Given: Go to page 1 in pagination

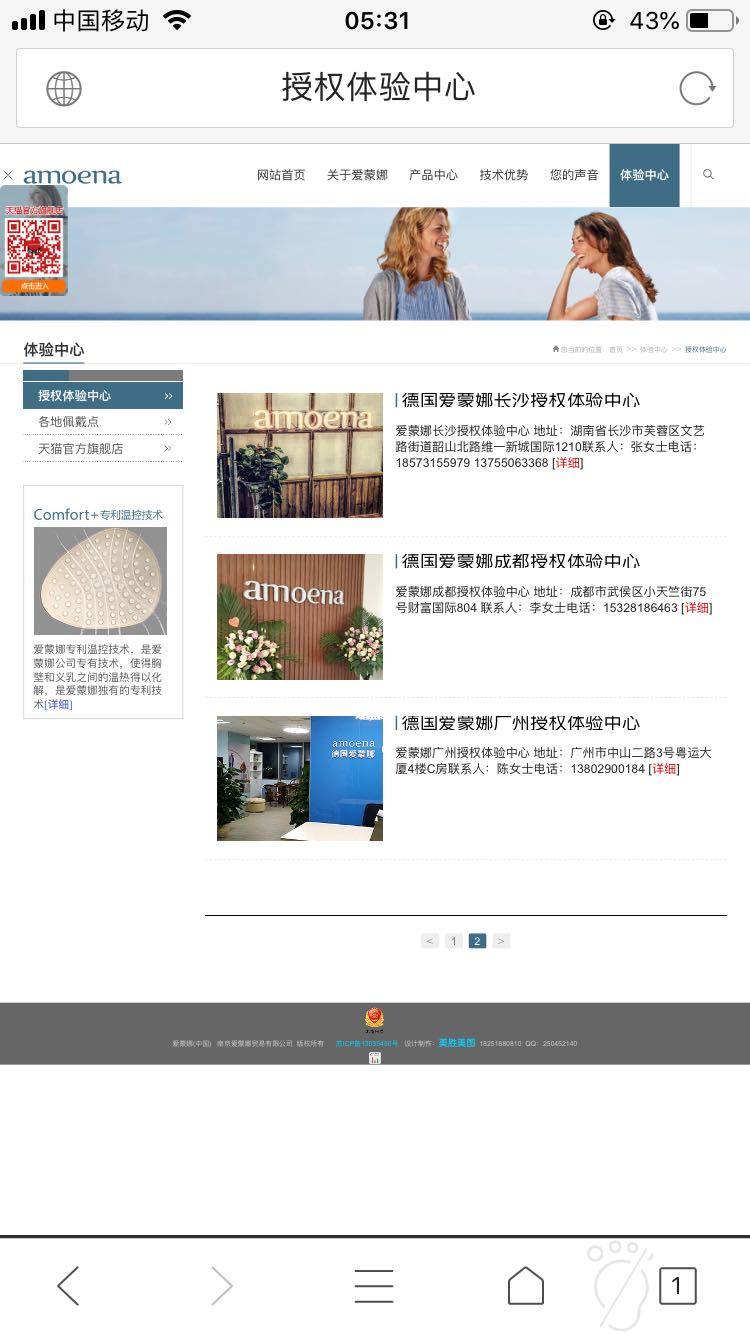Looking at the screenshot, I should 453,941.
